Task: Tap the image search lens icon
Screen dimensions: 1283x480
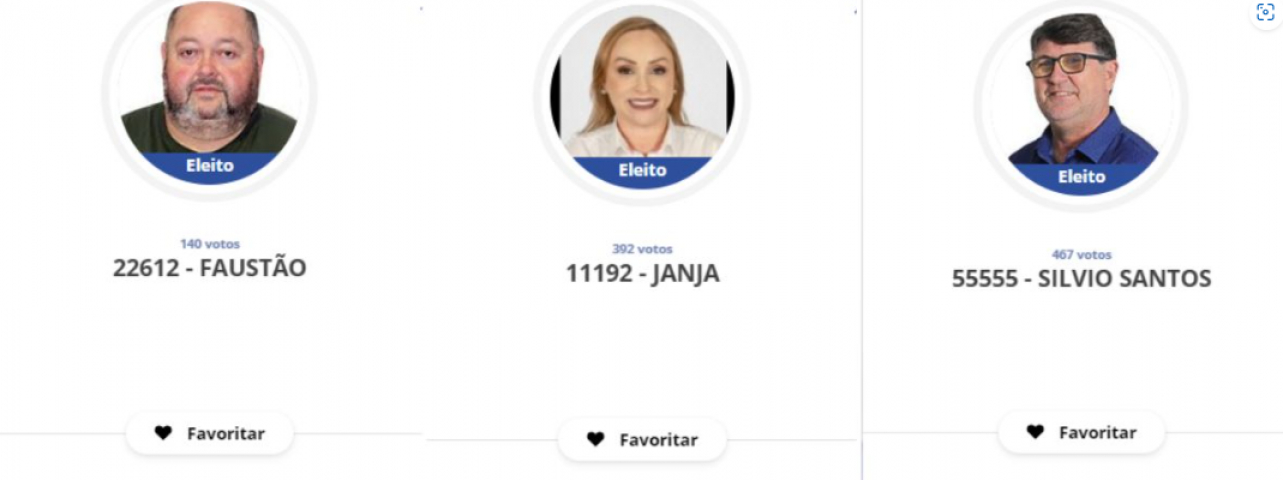Action: 1265,13
